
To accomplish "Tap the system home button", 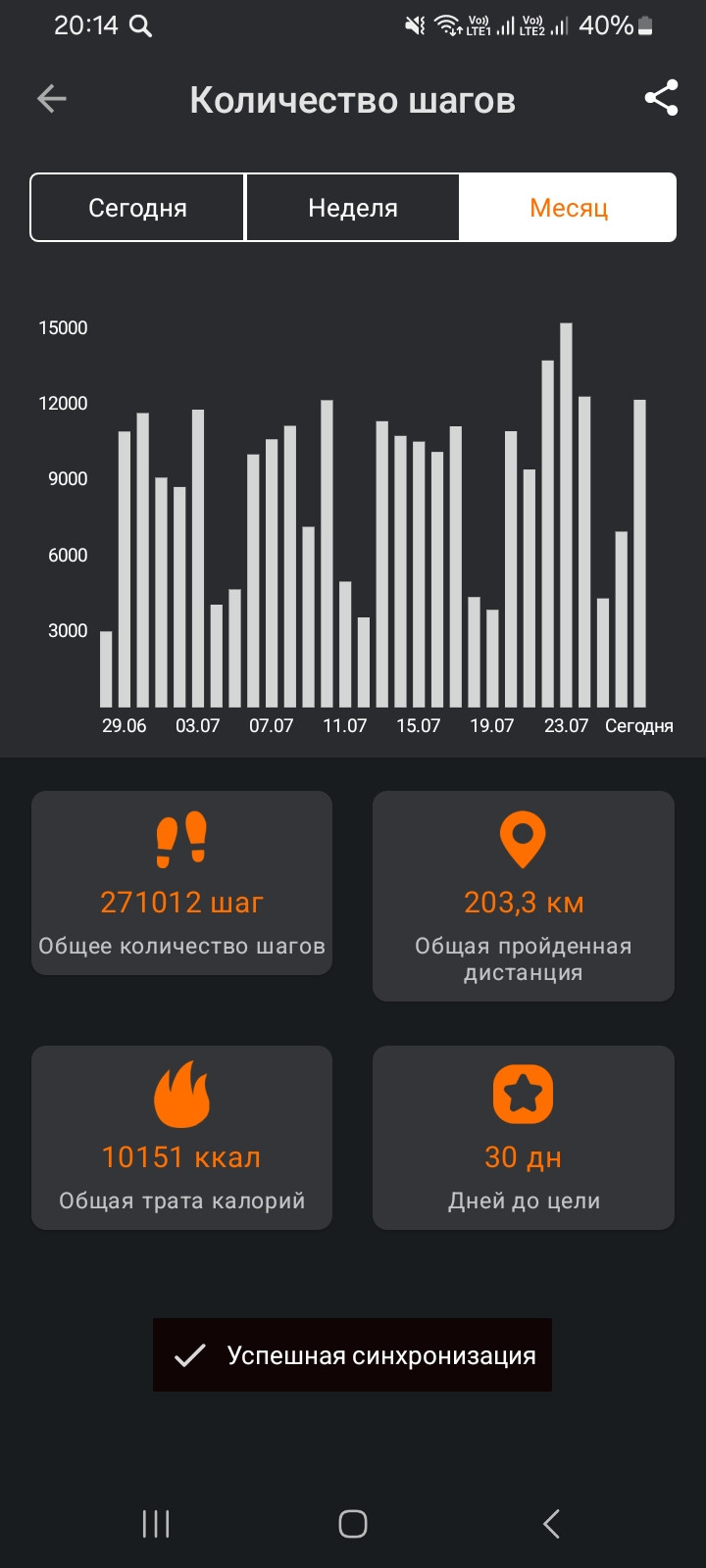I will coord(353,1524).
